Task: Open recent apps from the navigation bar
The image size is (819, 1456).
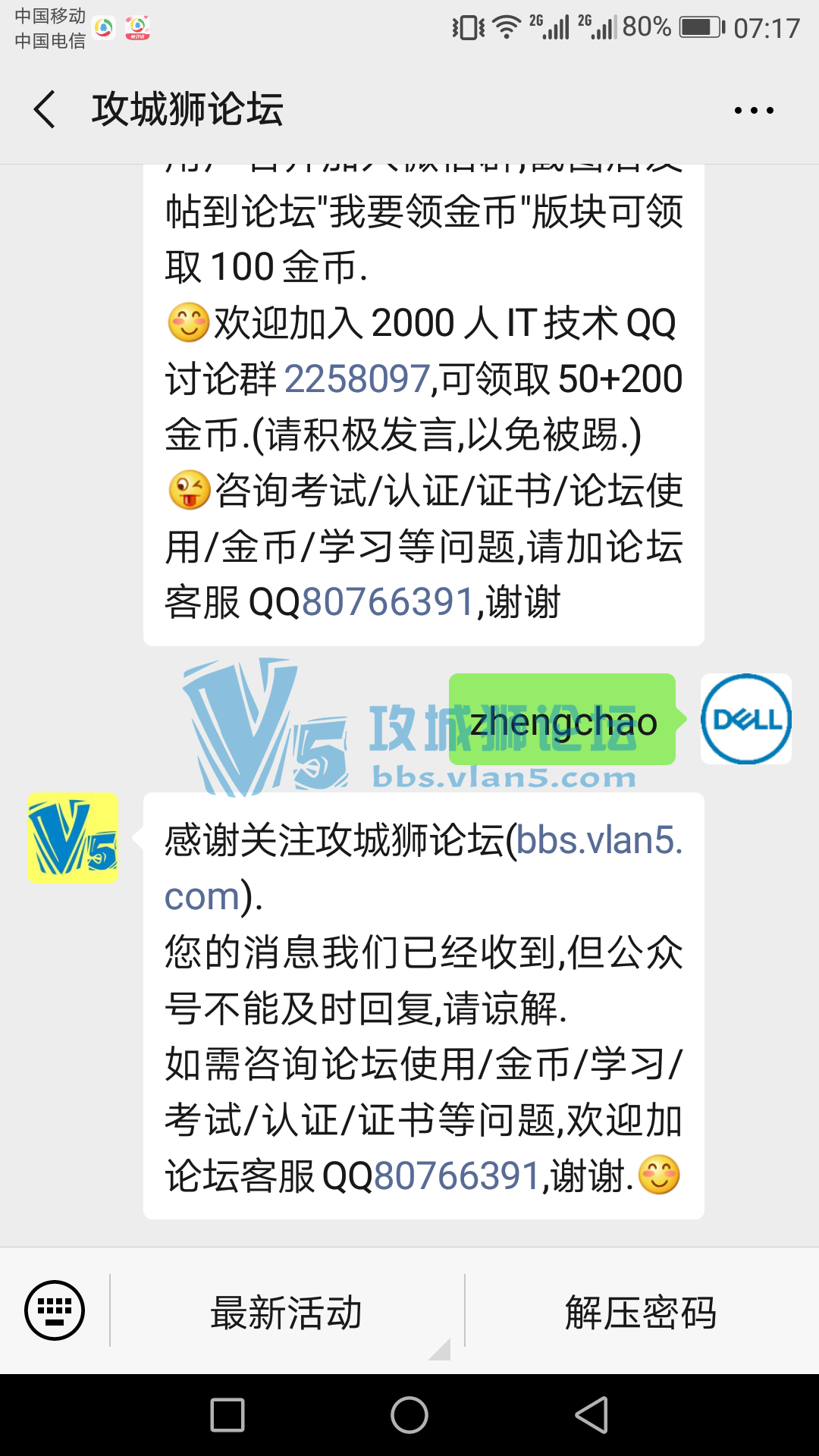Action: (x=227, y=1415)
